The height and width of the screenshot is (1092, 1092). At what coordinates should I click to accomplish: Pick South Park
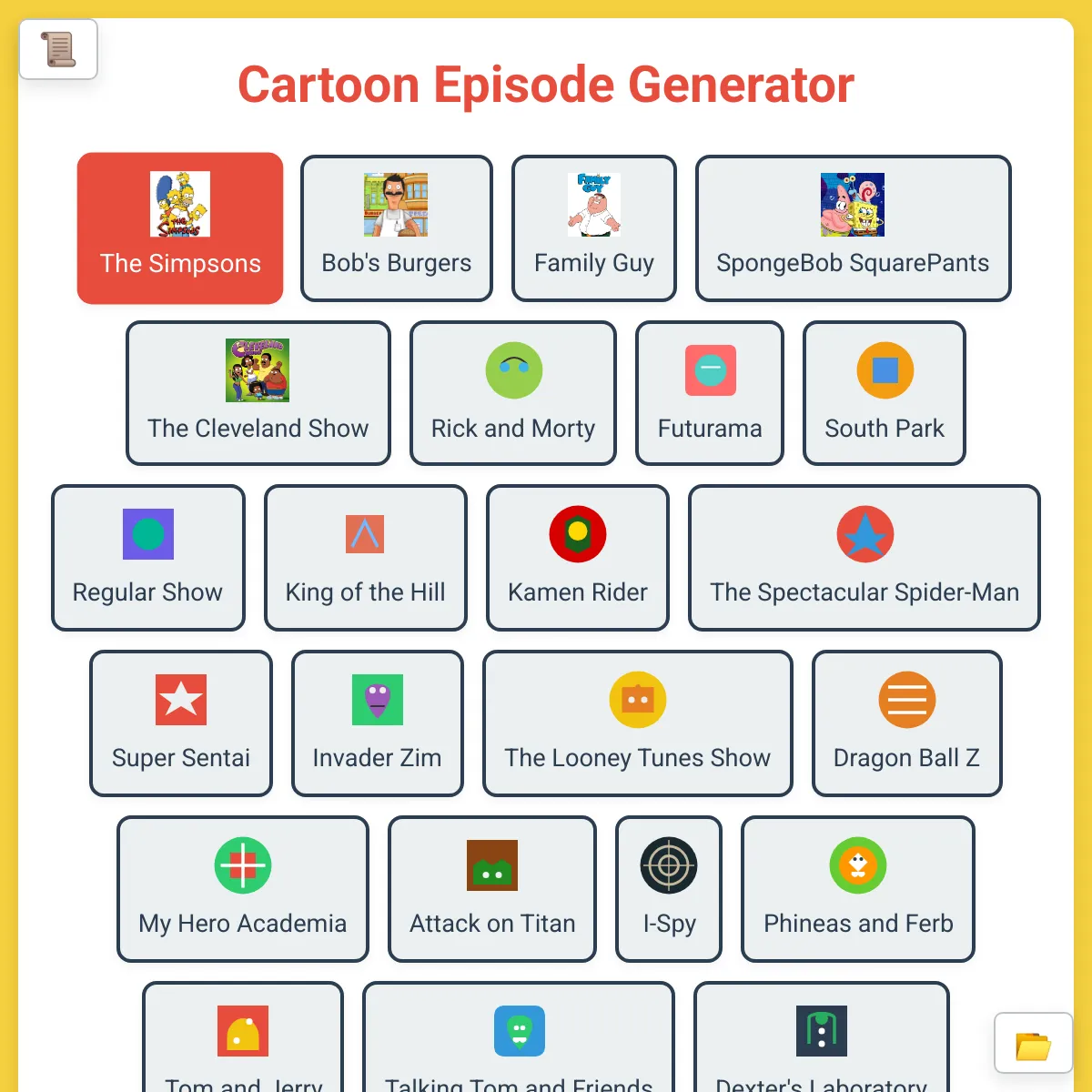point(885,393)
